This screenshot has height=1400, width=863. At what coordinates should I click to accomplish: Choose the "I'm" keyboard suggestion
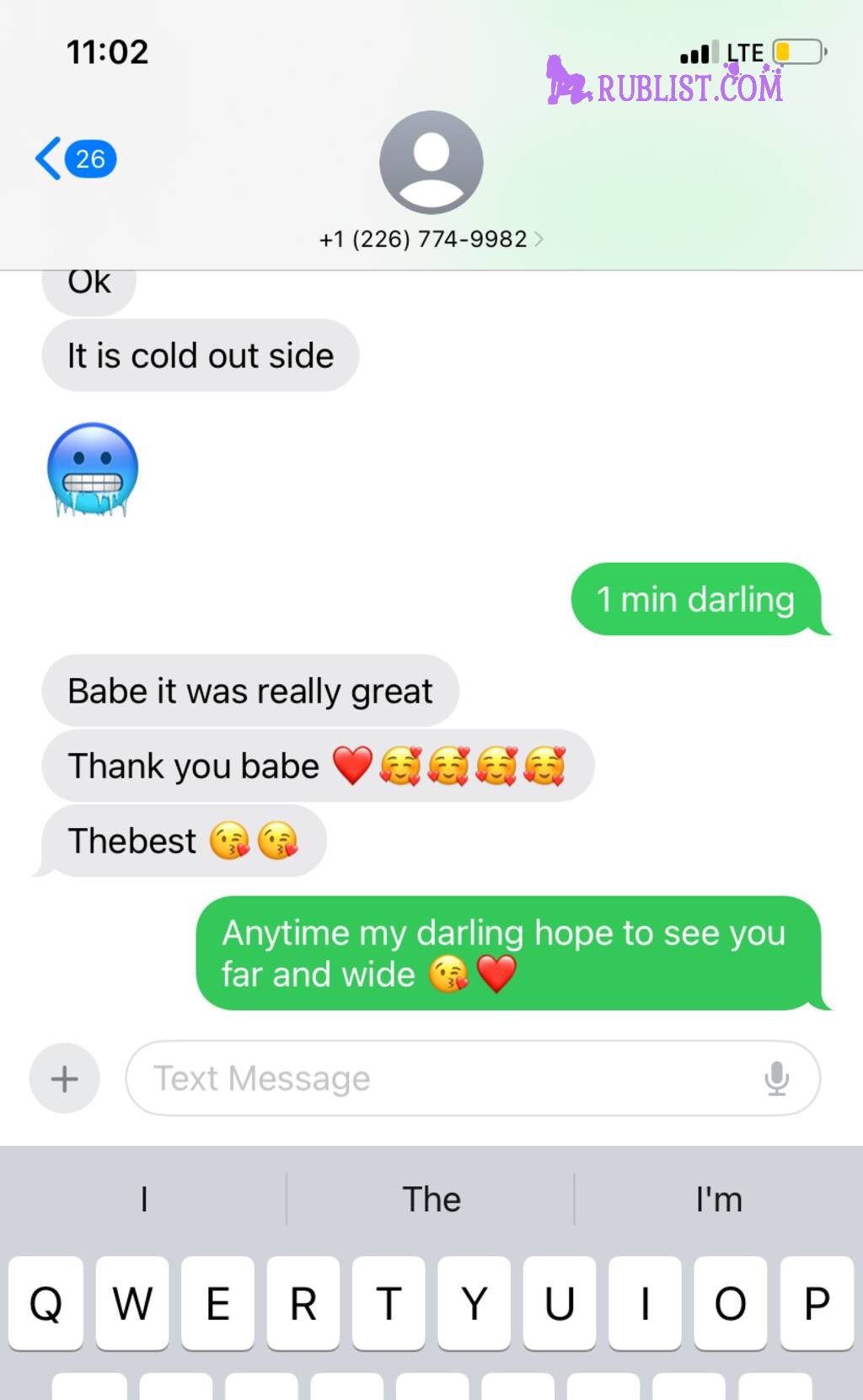pos(718,1199)
